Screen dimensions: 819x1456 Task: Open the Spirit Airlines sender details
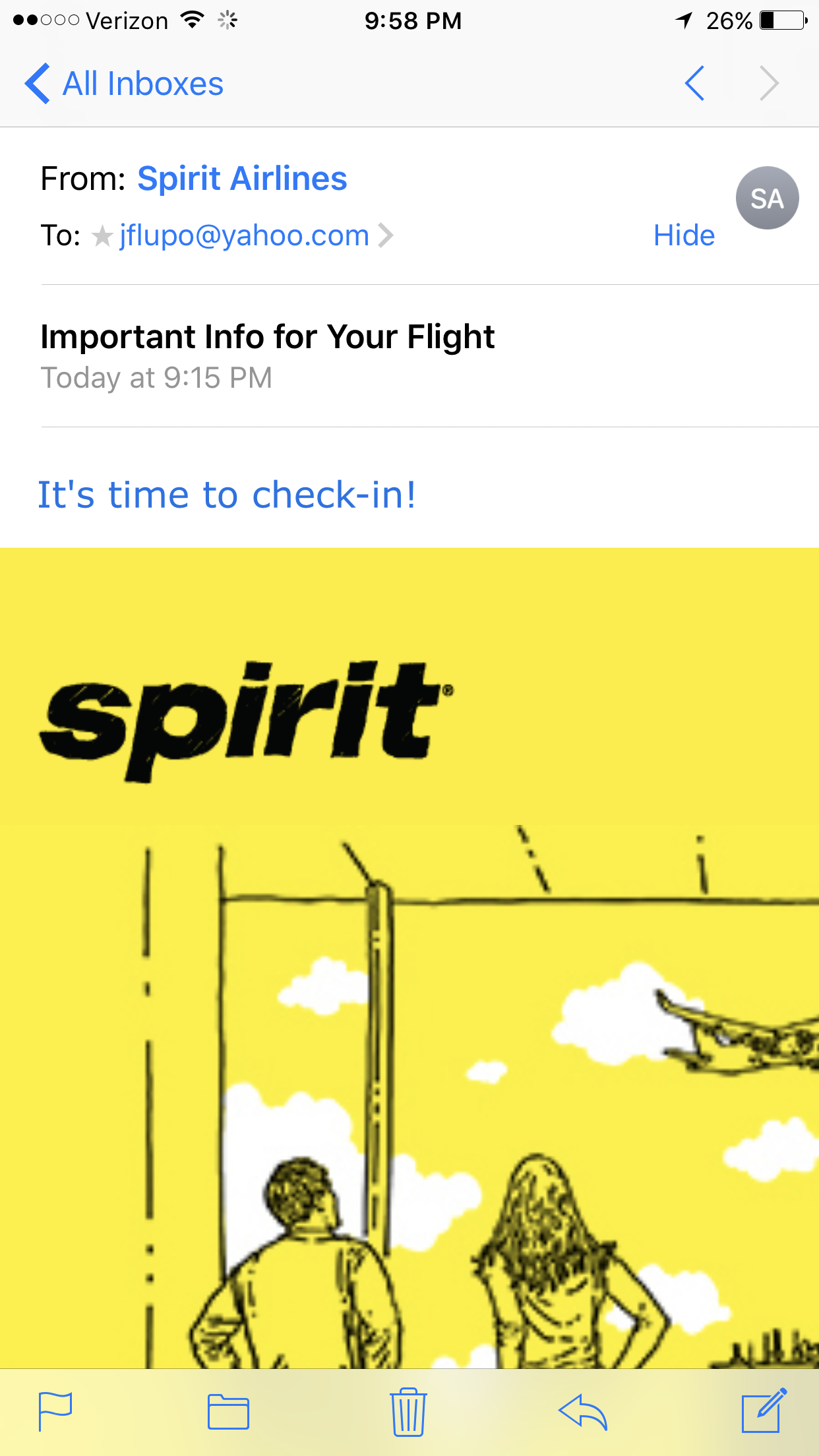(242, 179)
